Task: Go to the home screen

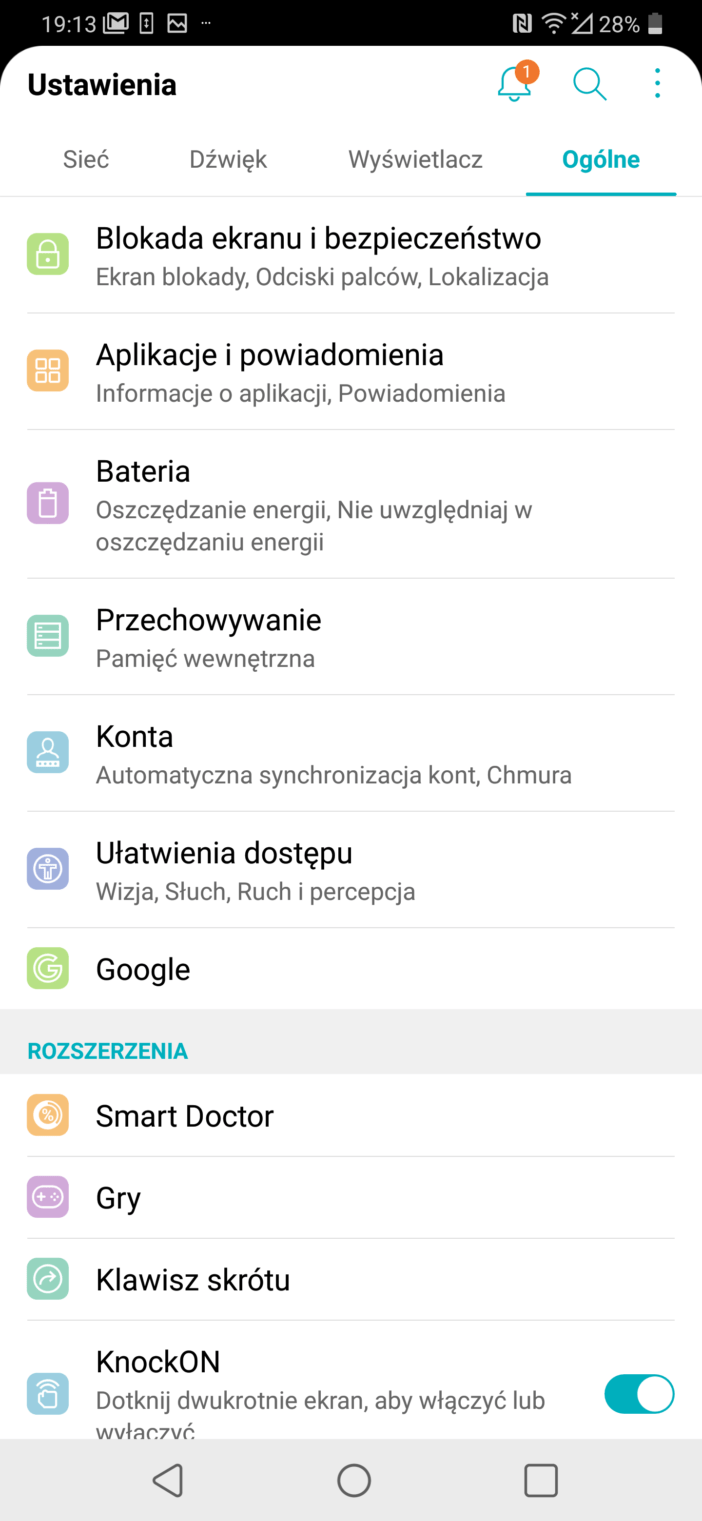Action: click(x=354, y=1480)
